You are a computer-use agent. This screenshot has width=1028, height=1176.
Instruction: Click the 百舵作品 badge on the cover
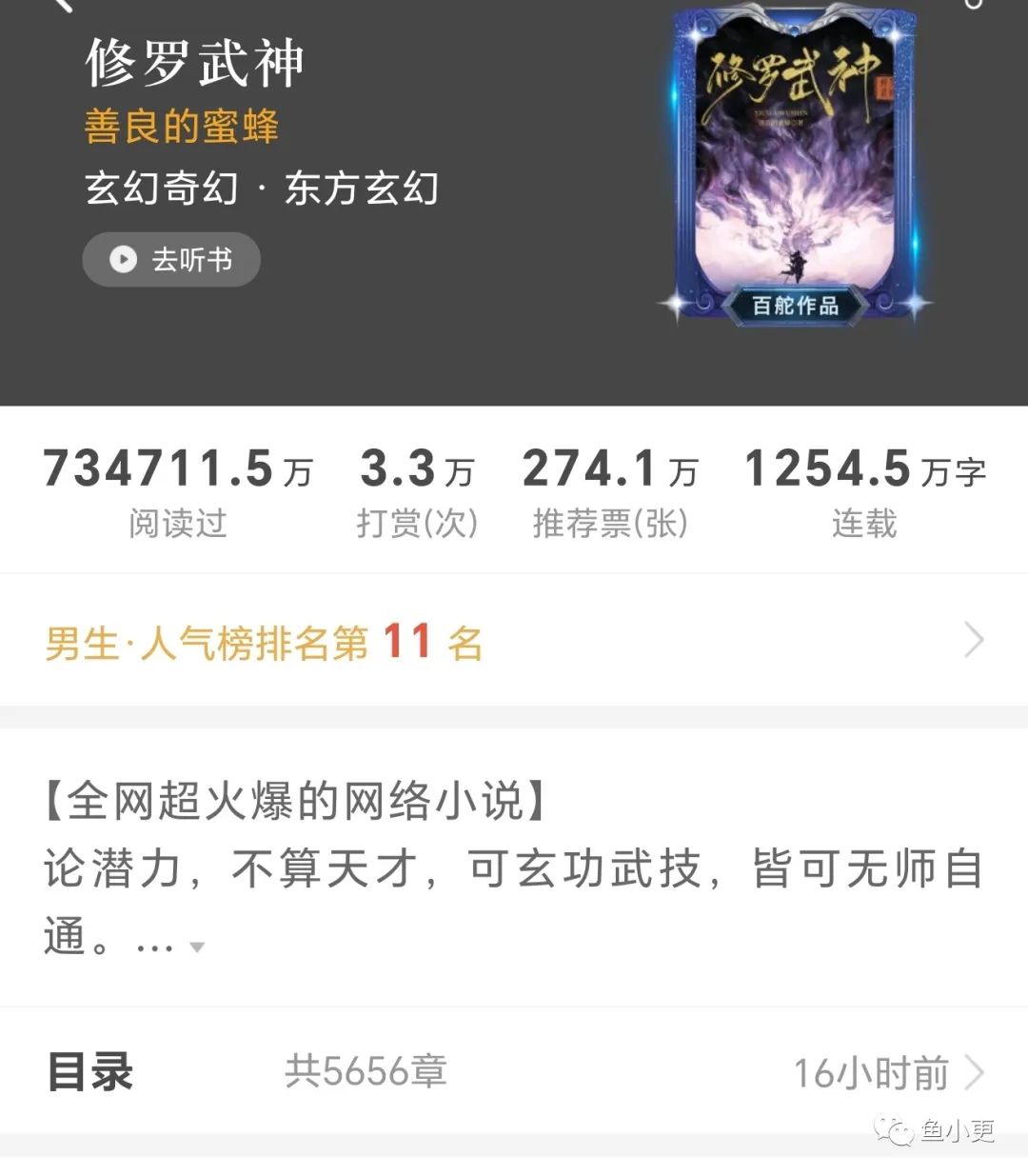[x=796, y=307]
